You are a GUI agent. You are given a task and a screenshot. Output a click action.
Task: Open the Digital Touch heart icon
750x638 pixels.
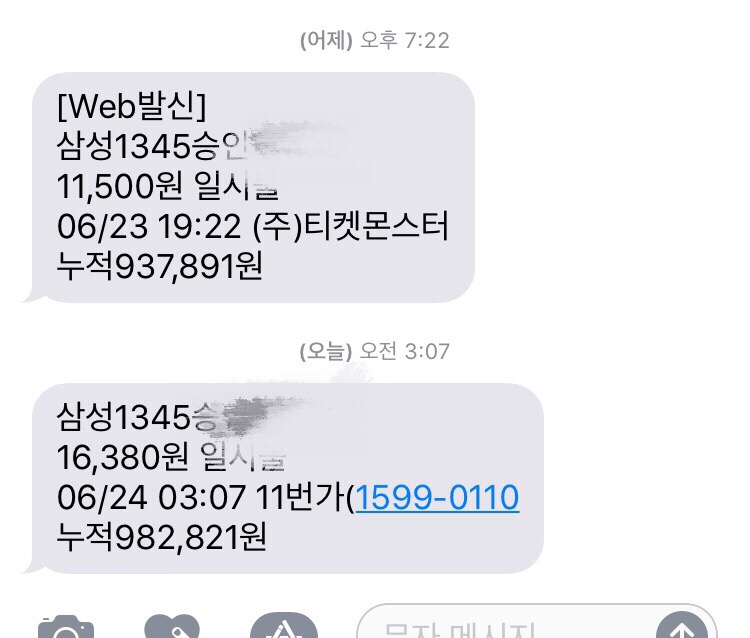click(172, 628)
